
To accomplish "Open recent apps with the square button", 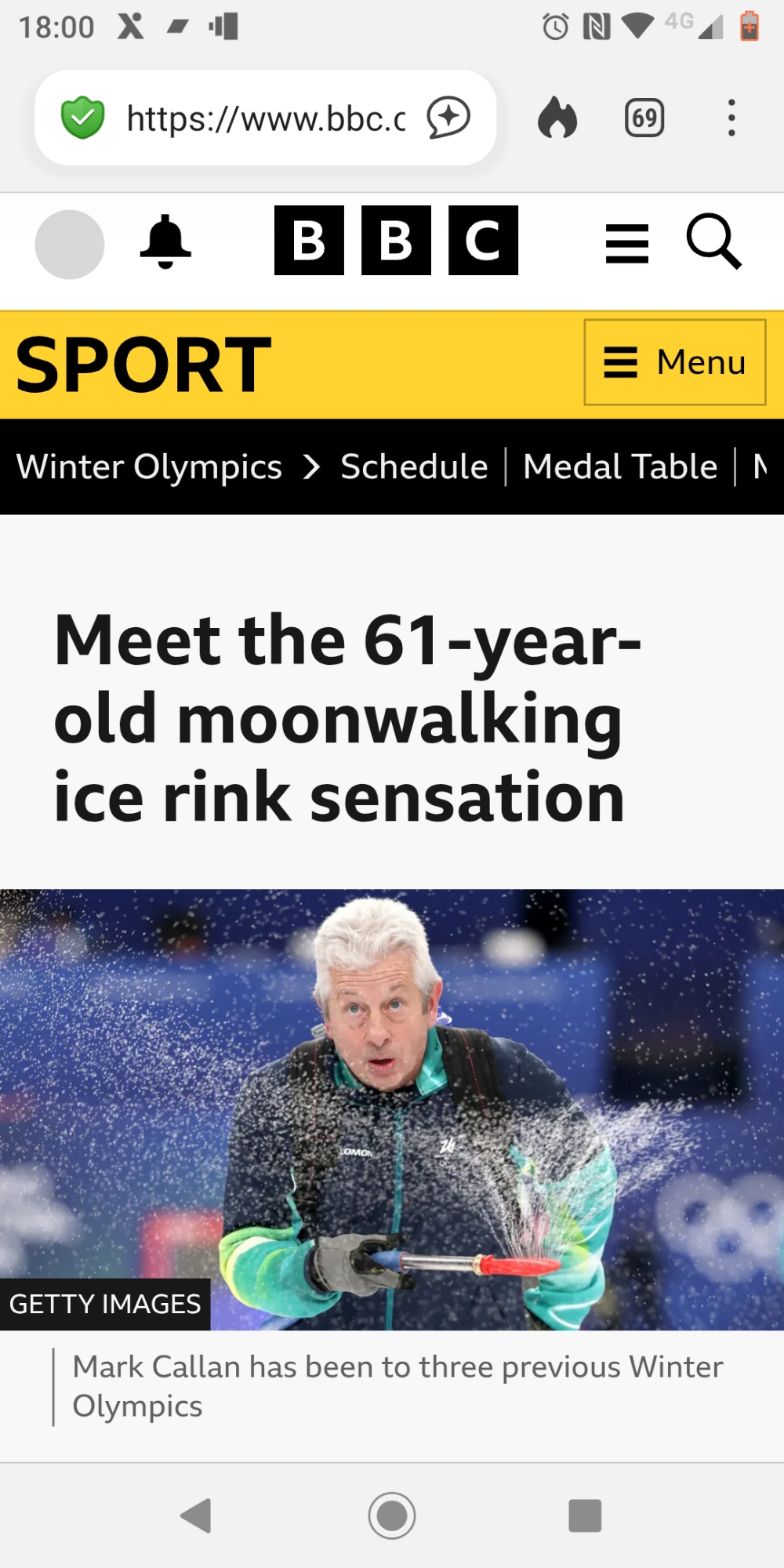I will [585, 1515].
